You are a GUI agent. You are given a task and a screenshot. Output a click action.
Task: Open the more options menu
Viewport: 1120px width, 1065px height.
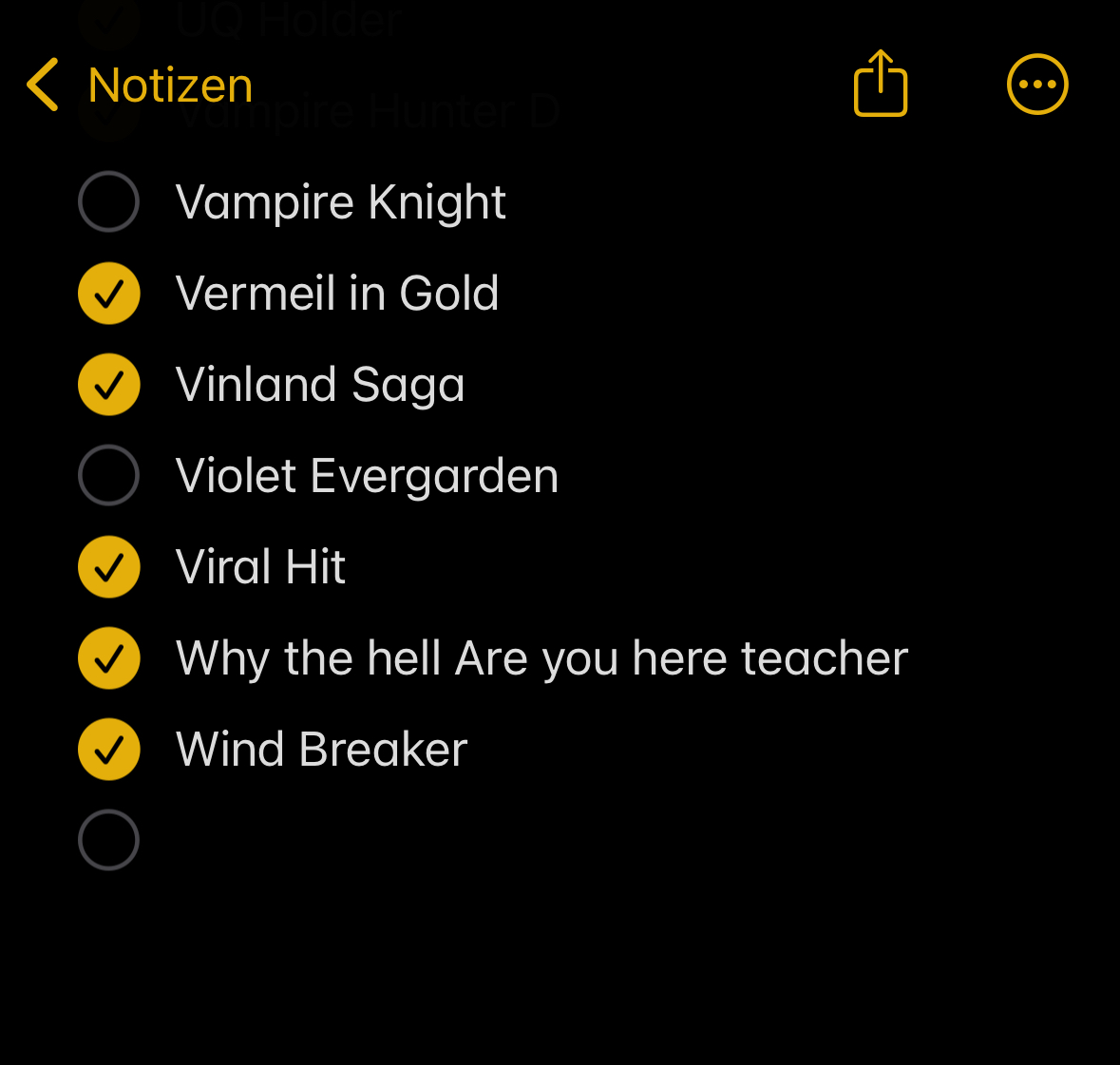click(x=1037, y=85)
